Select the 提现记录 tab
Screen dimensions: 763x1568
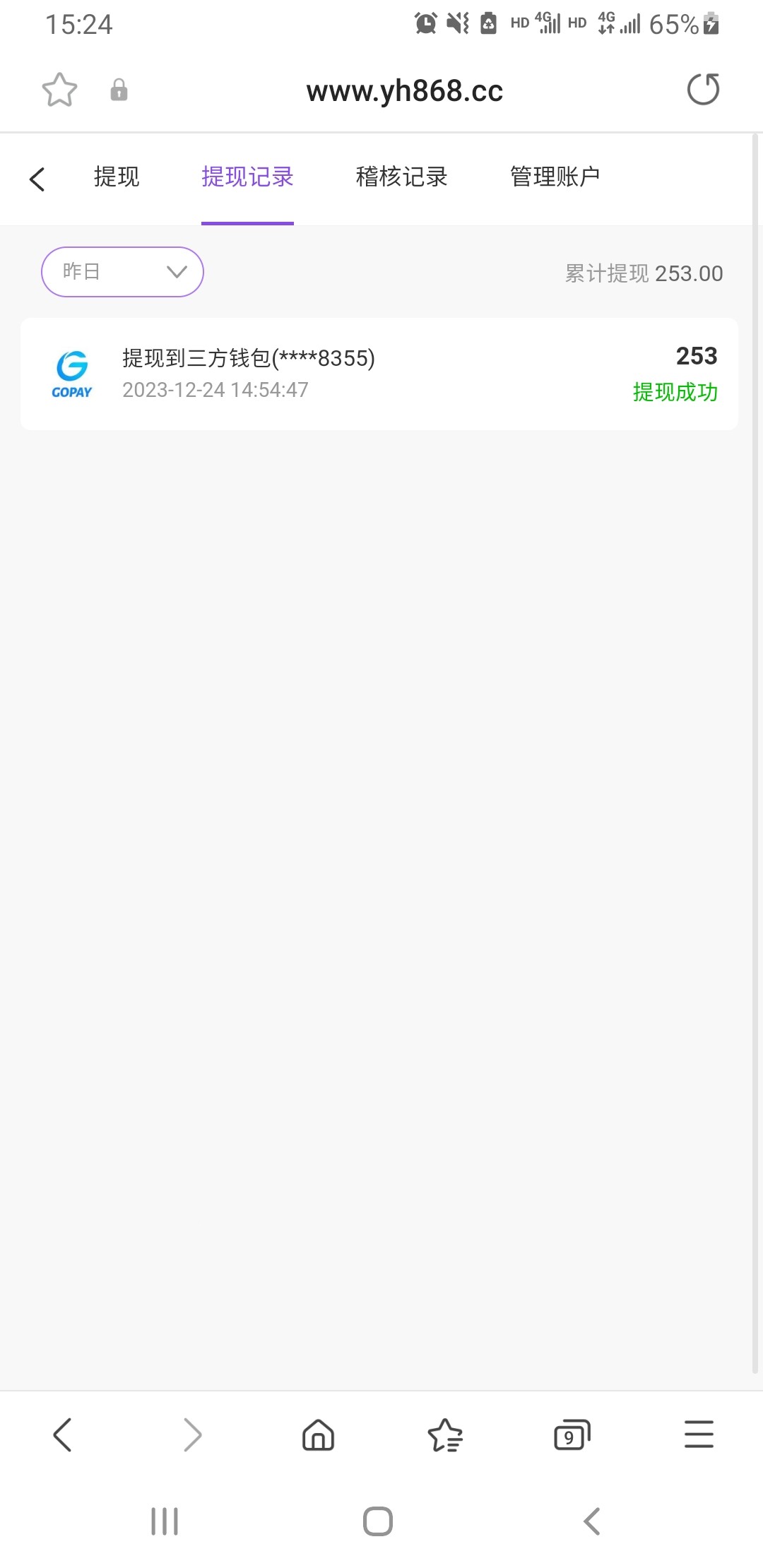point(247,177)
